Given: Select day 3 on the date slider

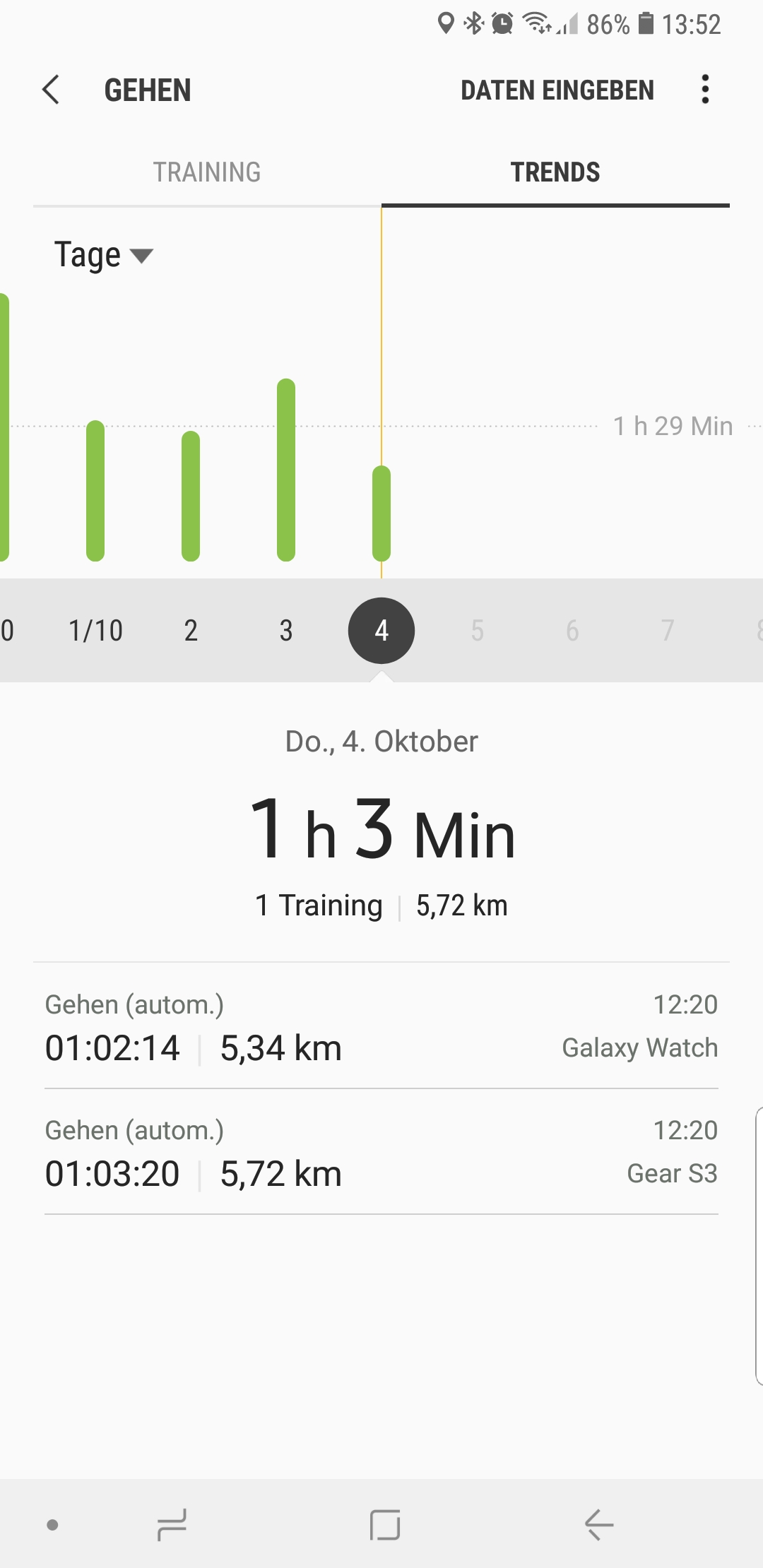Looking at the screenshot, I should tap(285, 631).
